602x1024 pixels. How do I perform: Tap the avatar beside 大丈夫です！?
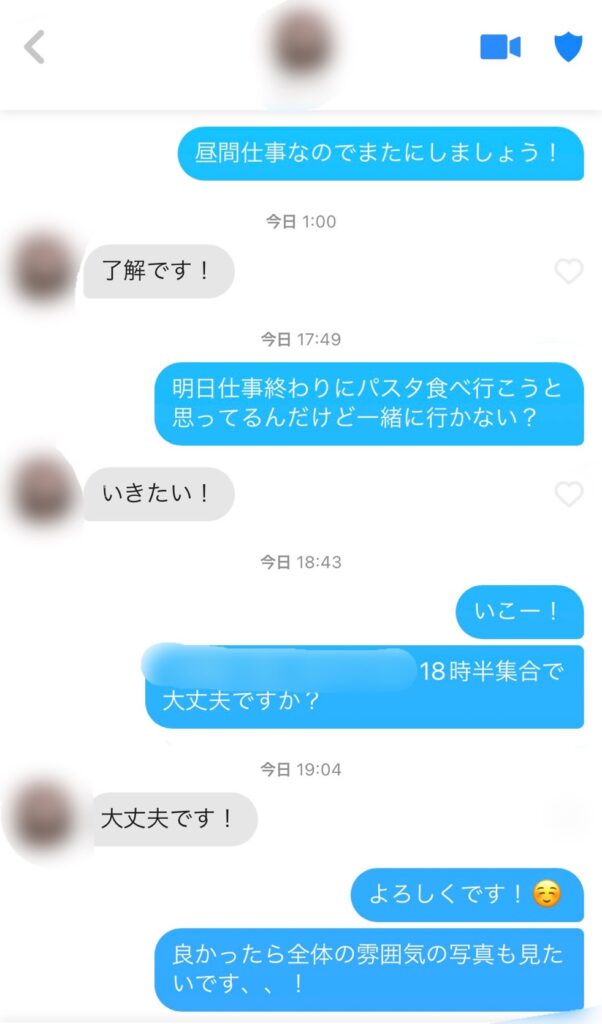tap(43, 820)
